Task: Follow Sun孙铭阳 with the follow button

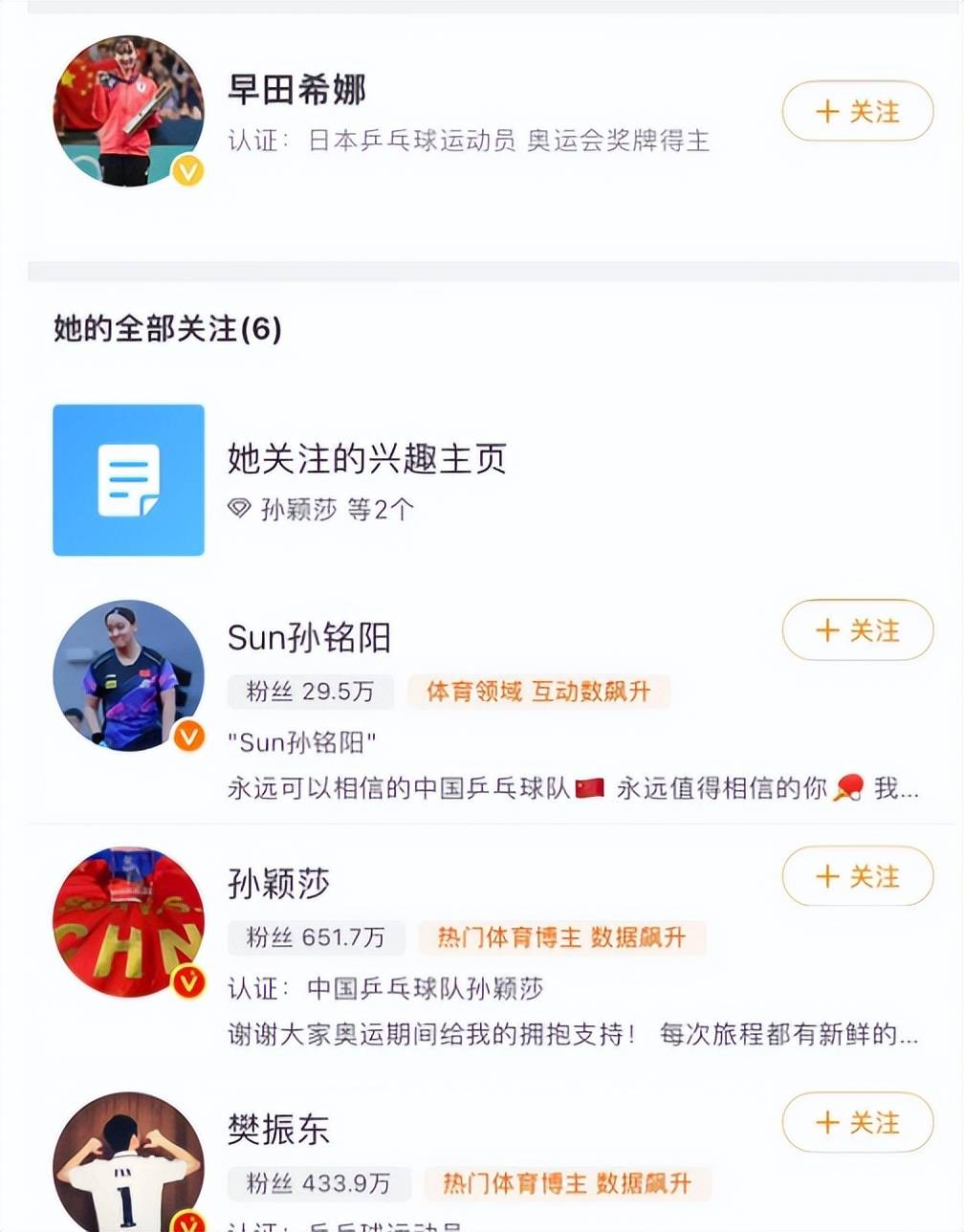Action: 857,630
